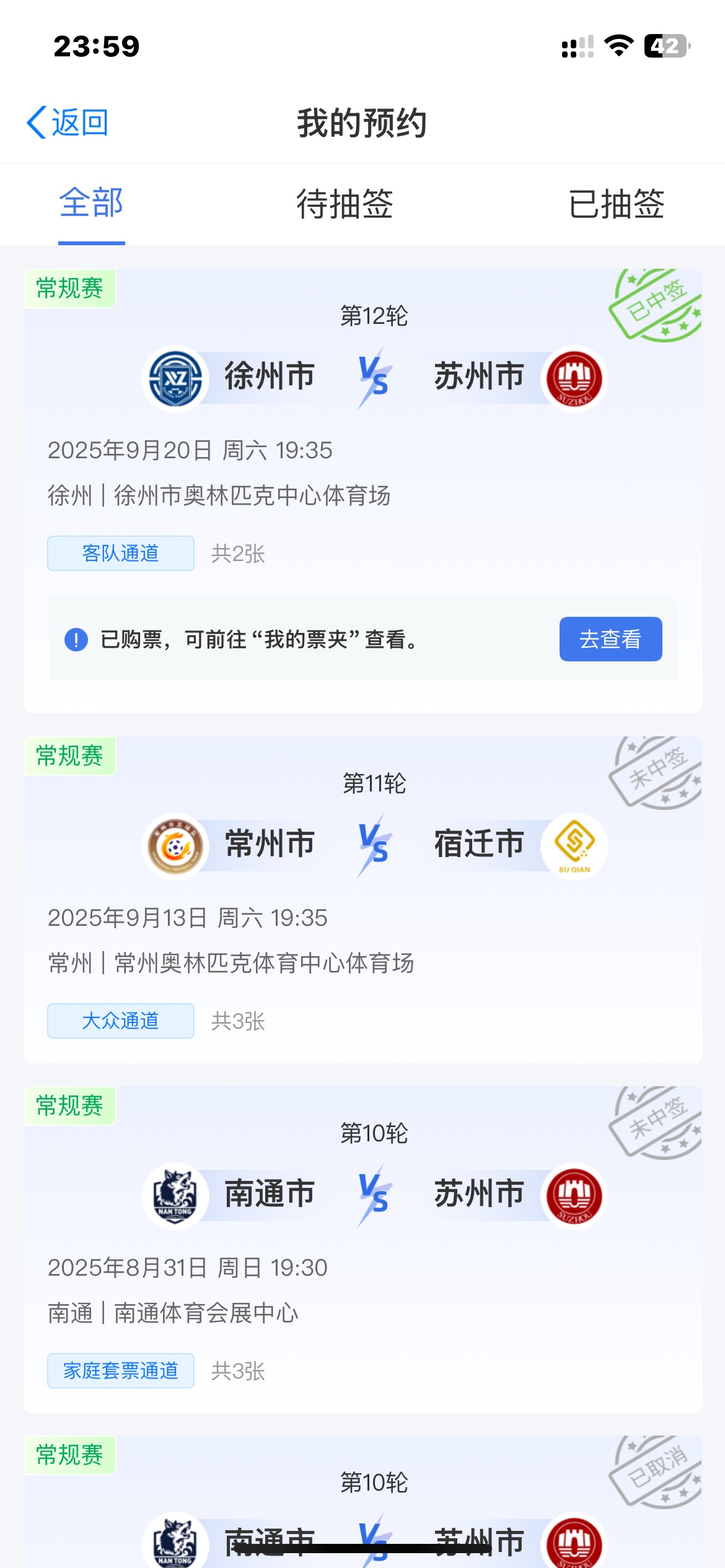
Task: Open the cancelled 南通市 vs 苏州市 reservation
Action: [x=362, y=1499]
